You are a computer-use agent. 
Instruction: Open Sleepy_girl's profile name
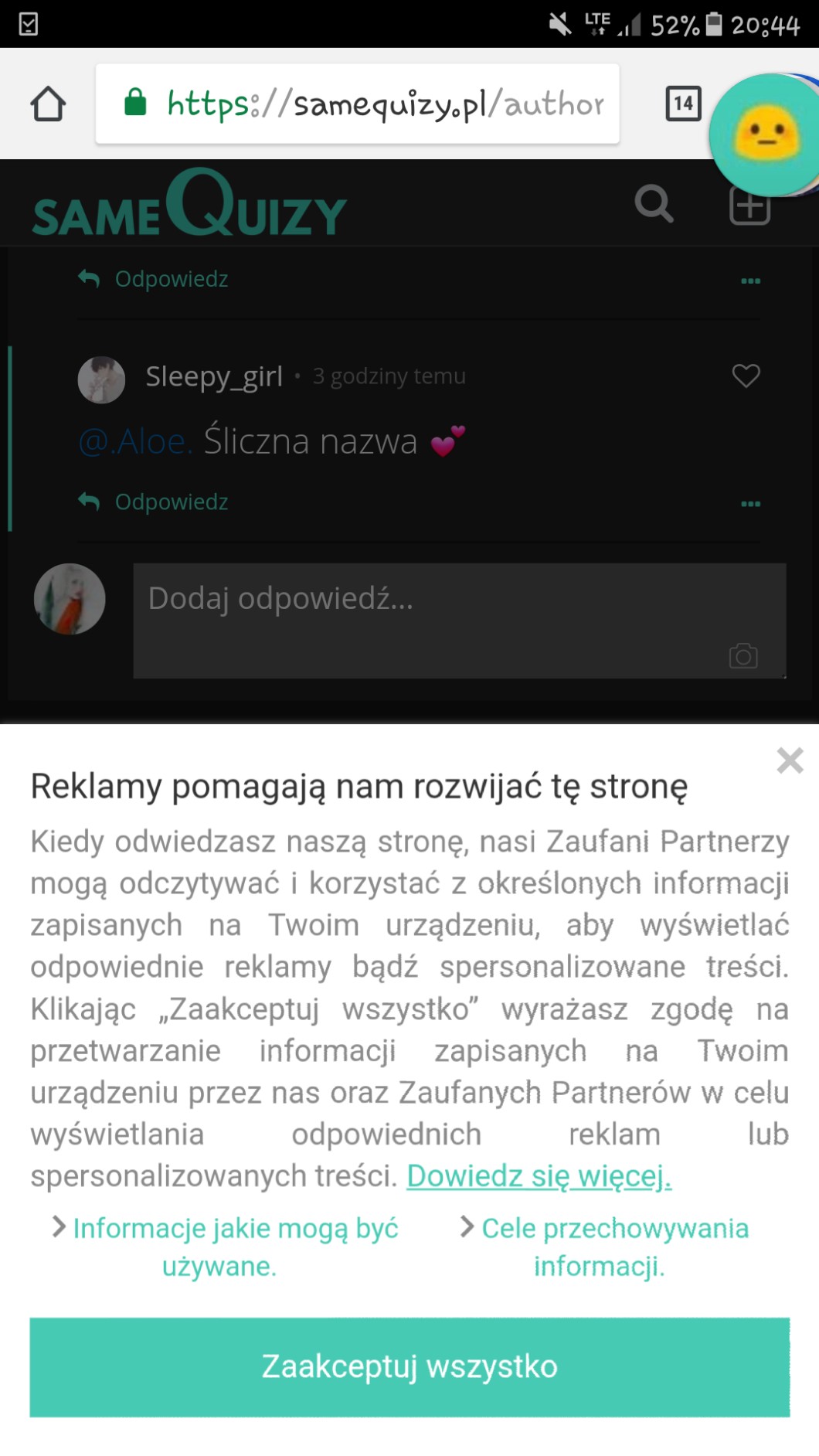214,376
